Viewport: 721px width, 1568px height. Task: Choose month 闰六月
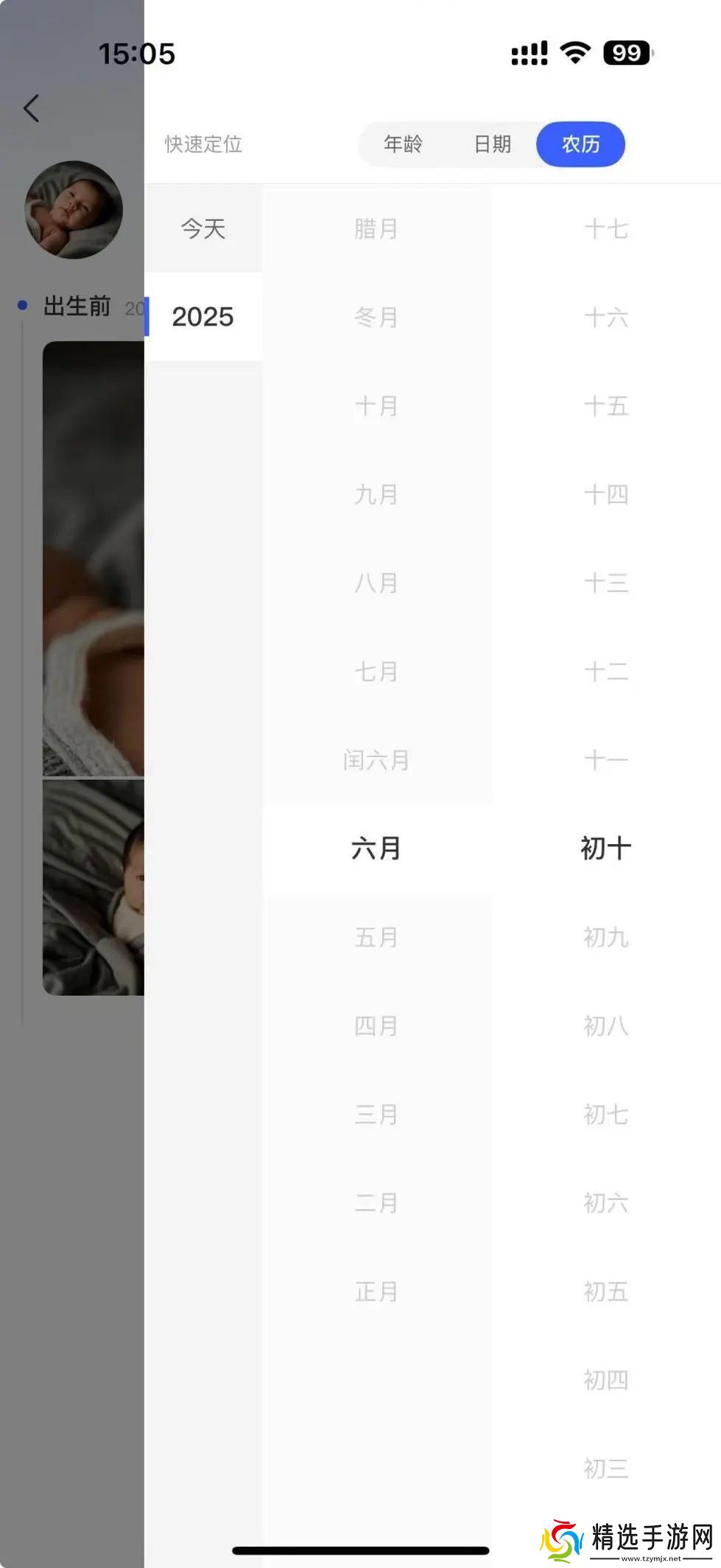376,760
